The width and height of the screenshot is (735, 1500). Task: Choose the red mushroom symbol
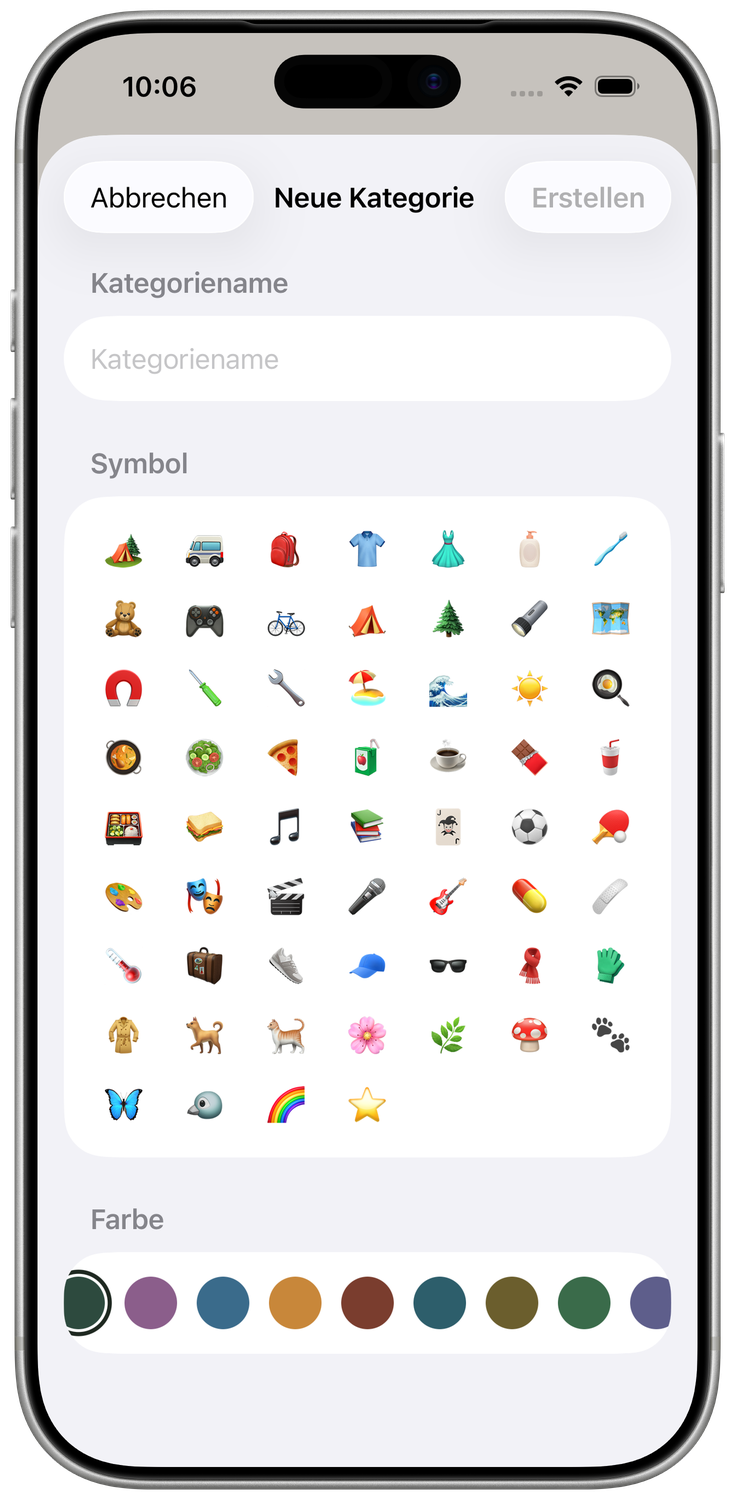pos(529,1035)
